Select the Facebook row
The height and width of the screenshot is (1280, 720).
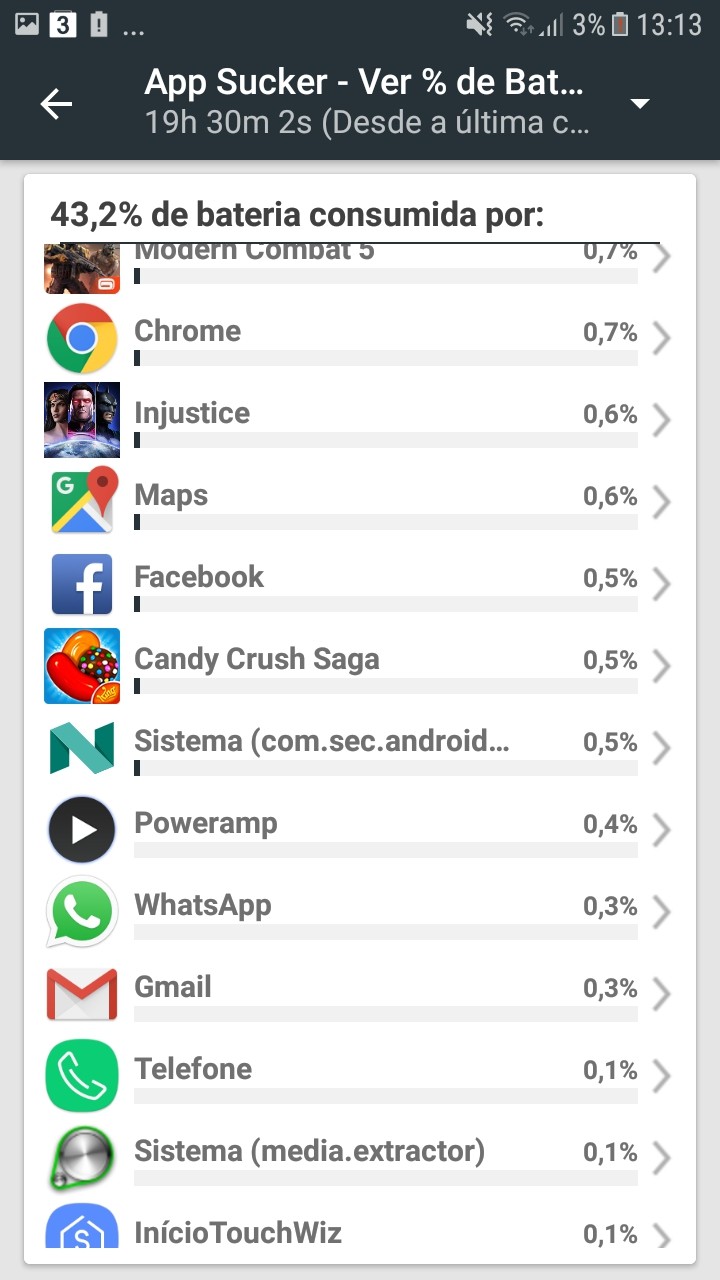(360, 585)
